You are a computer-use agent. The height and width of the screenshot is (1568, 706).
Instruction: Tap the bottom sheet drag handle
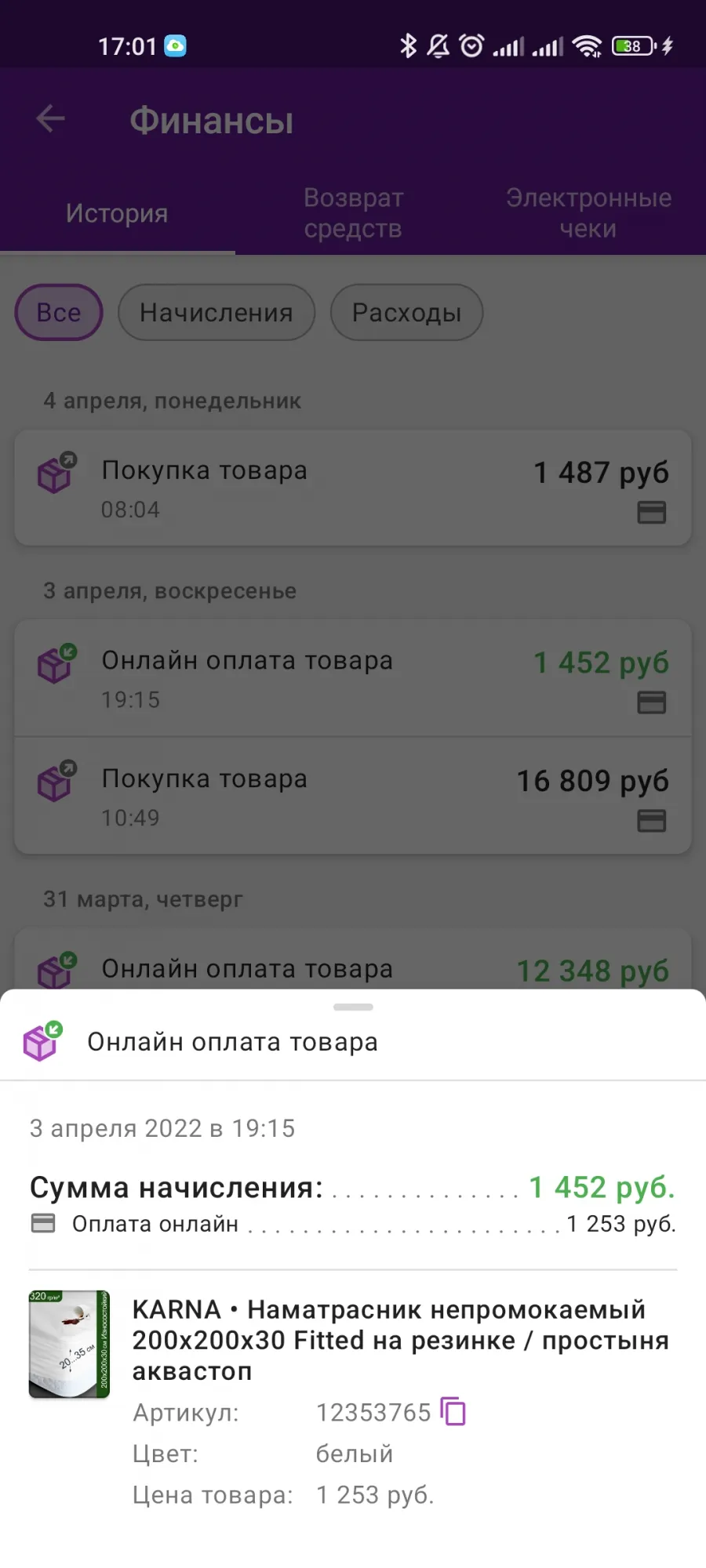[x=353, y=1007]
